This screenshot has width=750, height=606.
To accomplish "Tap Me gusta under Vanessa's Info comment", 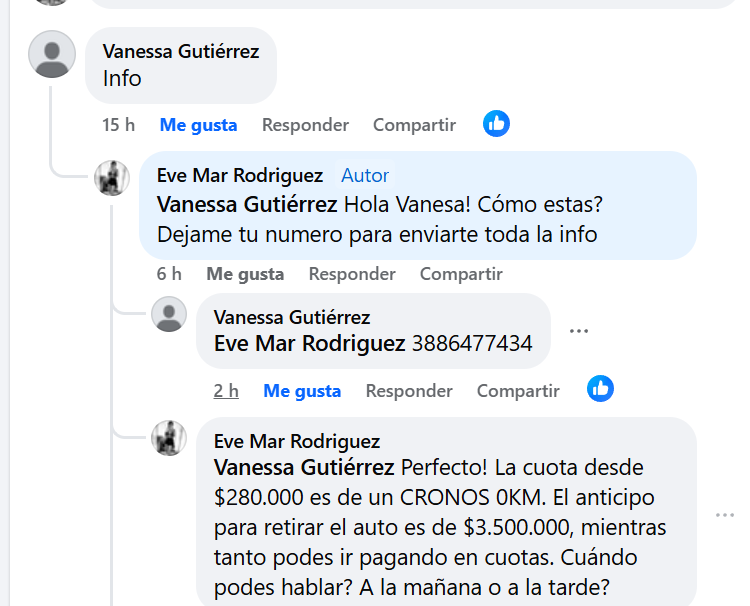I will (x=198, y=125).
